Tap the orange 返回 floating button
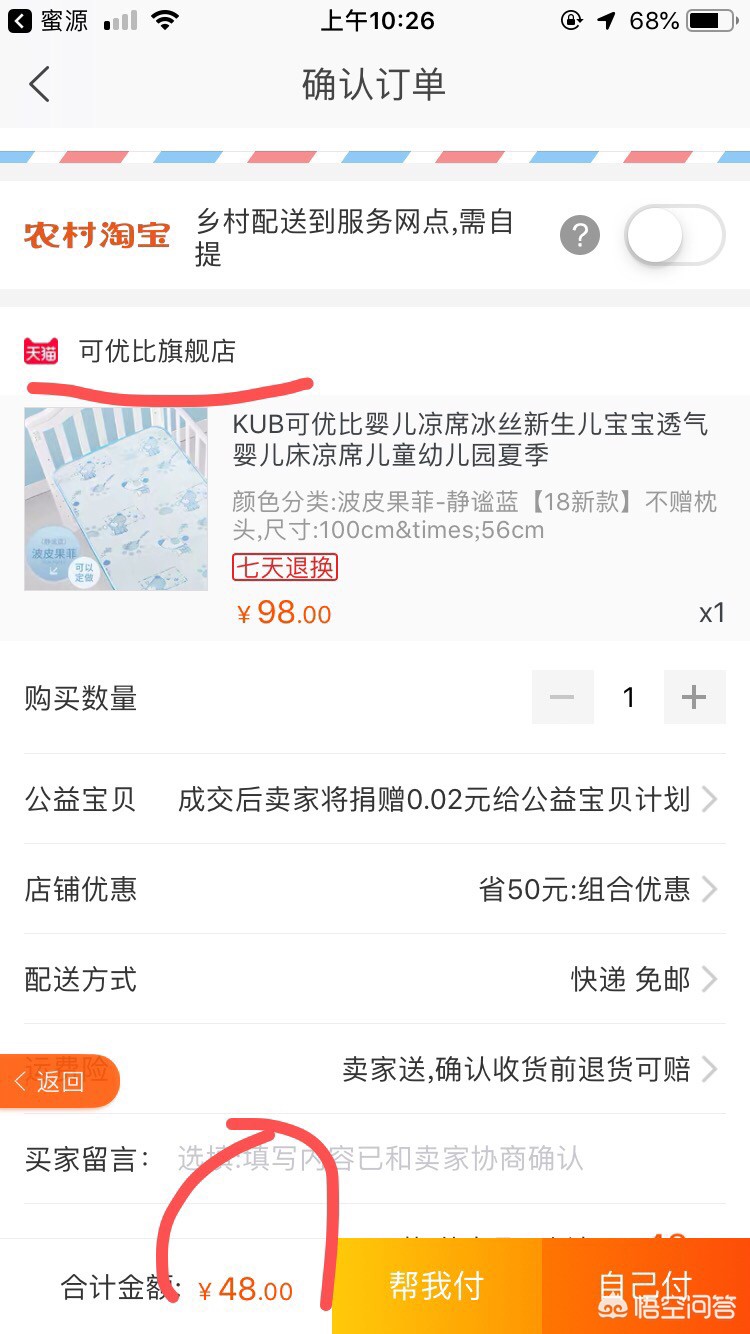The height and width of the screenshot is (1334, 750). pos(60,1081)
